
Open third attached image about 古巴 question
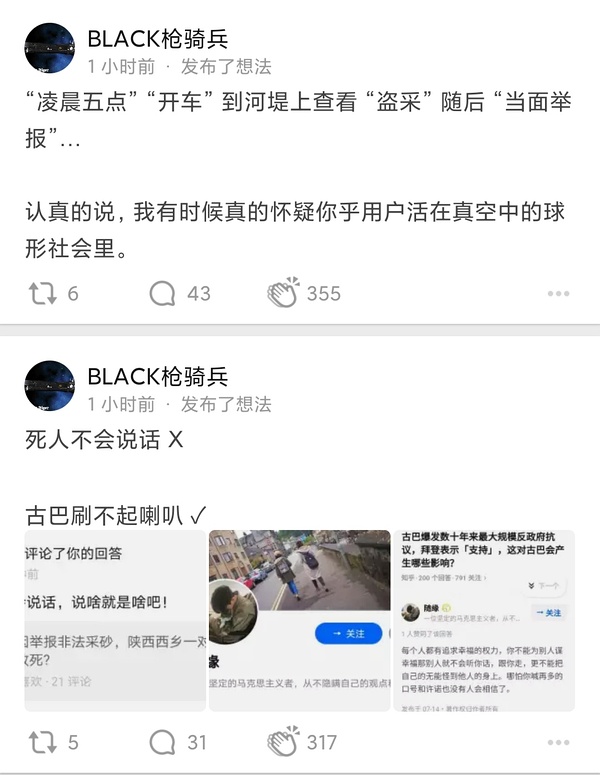pyautogui.click(x=484, y=620)
